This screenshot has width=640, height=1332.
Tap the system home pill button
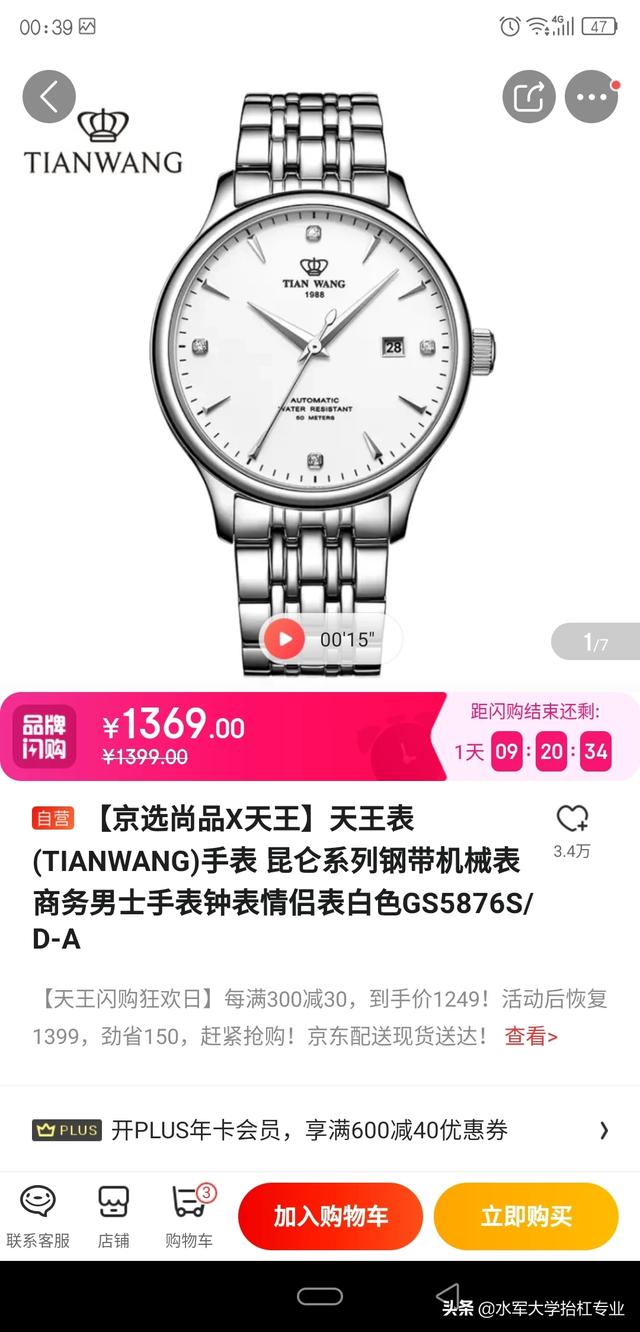point(320,1296)
